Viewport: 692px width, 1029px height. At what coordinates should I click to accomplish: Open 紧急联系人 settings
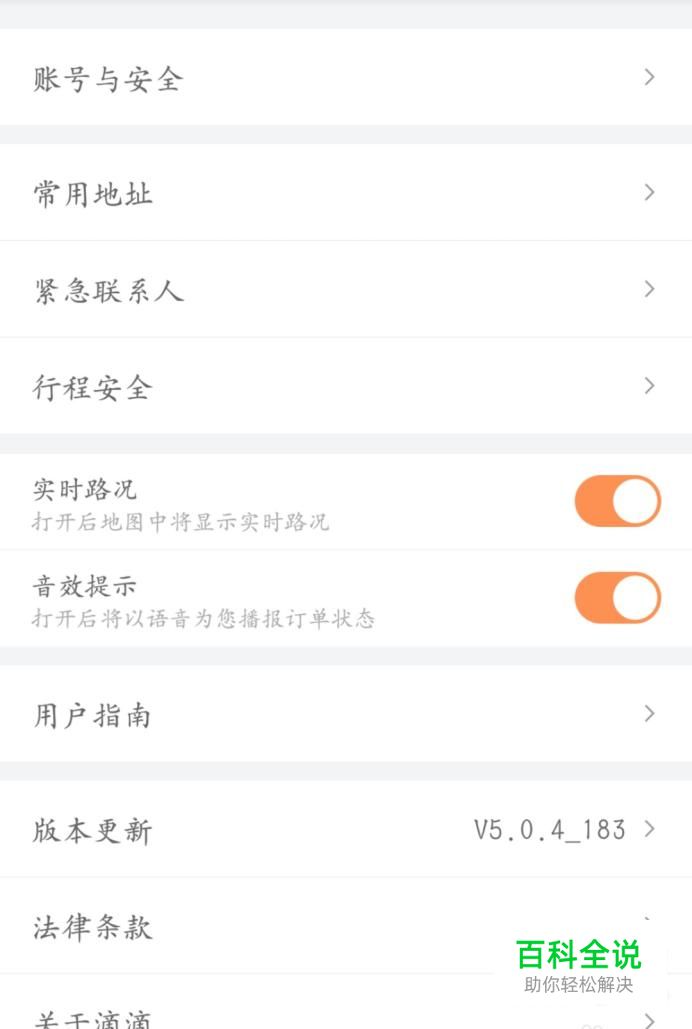coord(346,290)
